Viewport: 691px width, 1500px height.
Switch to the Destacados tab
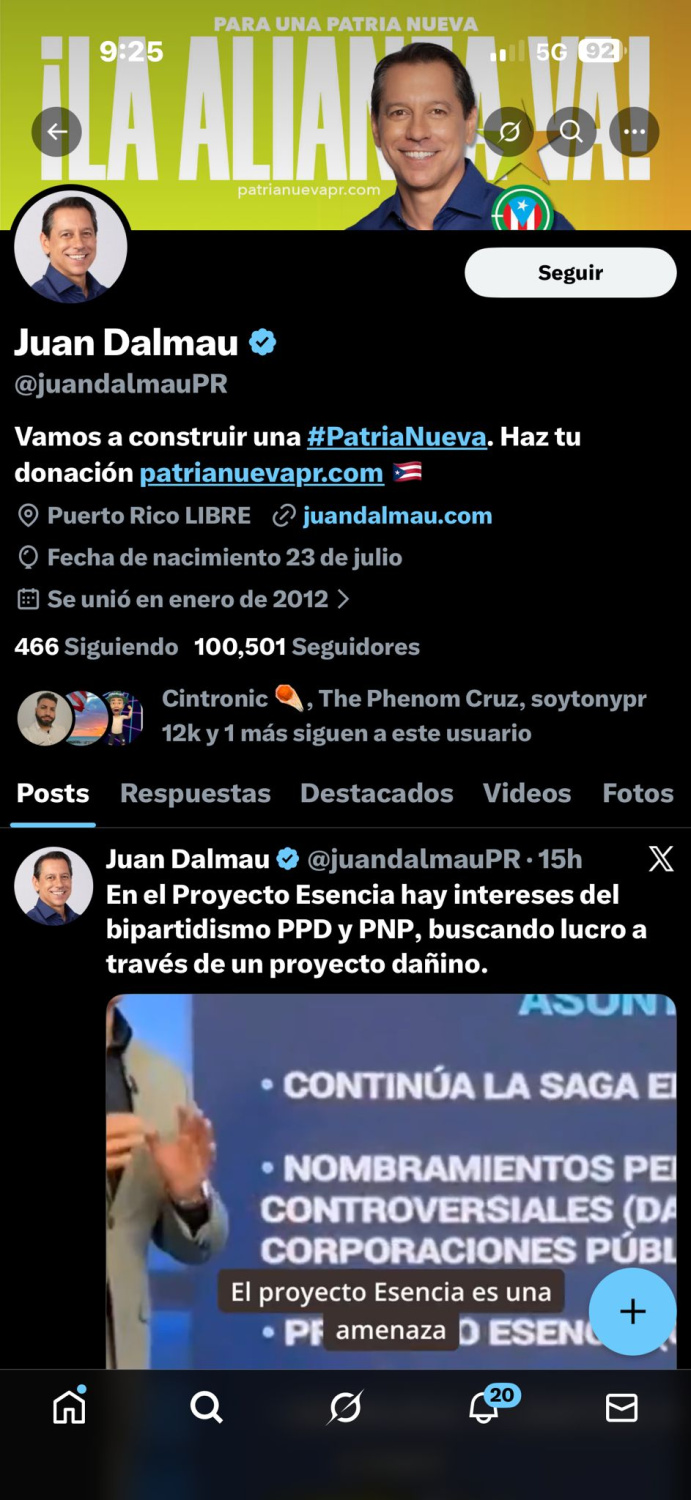(376, 793)
